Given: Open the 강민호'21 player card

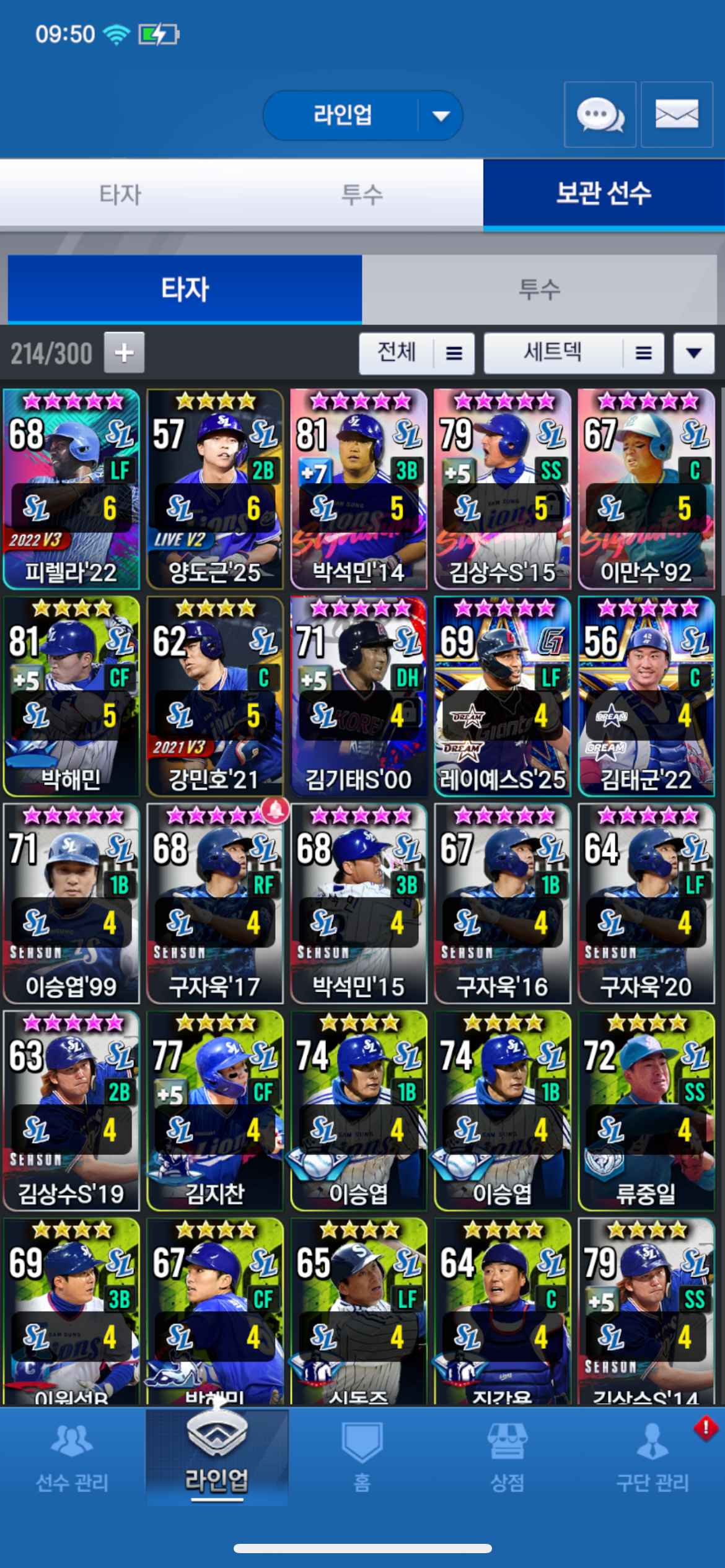Looking at the screenshot, I should click(x=215, y=696).
